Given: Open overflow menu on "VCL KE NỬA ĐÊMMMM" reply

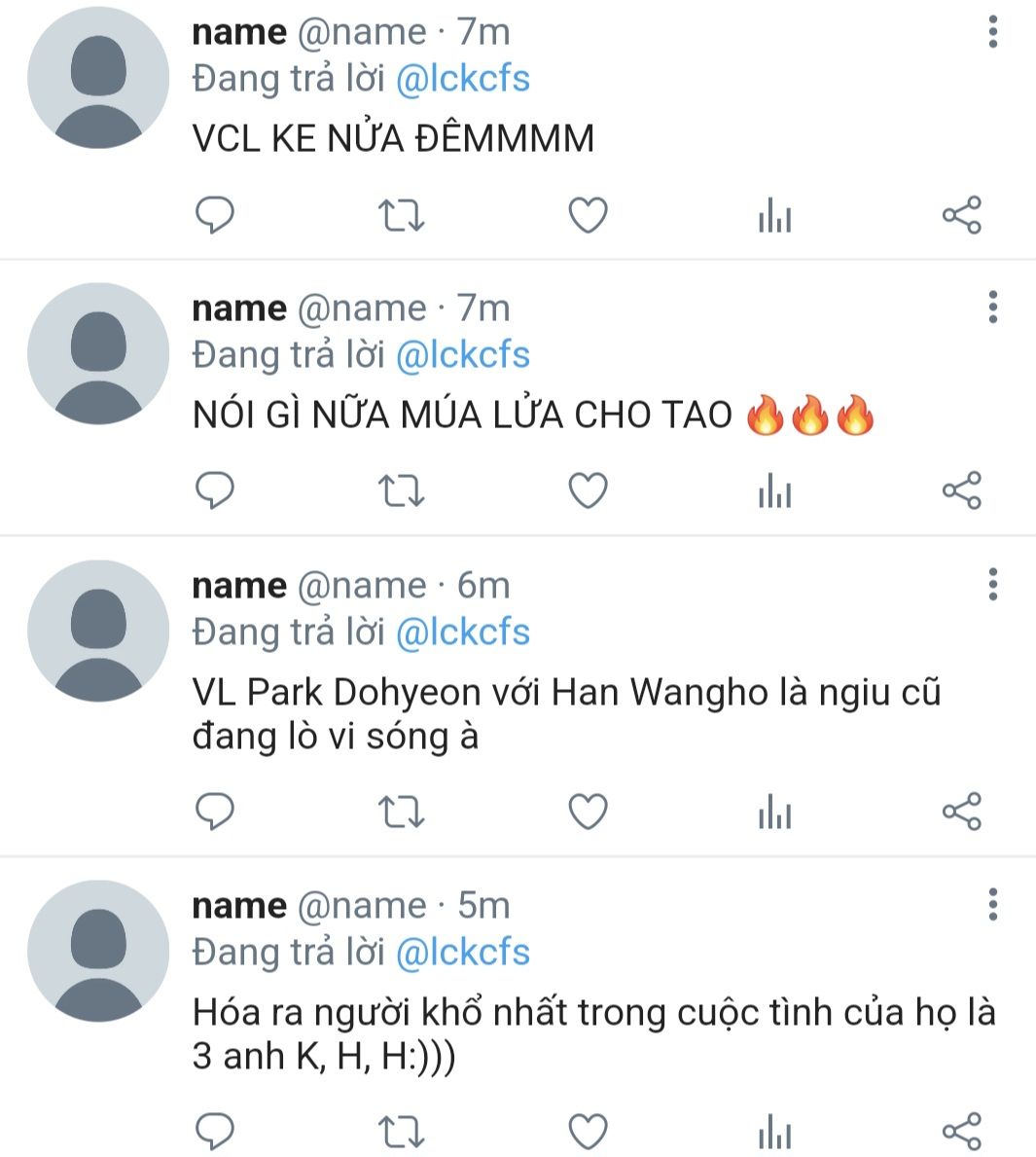Looking at the screenshot, I should (x=993, y=32).
